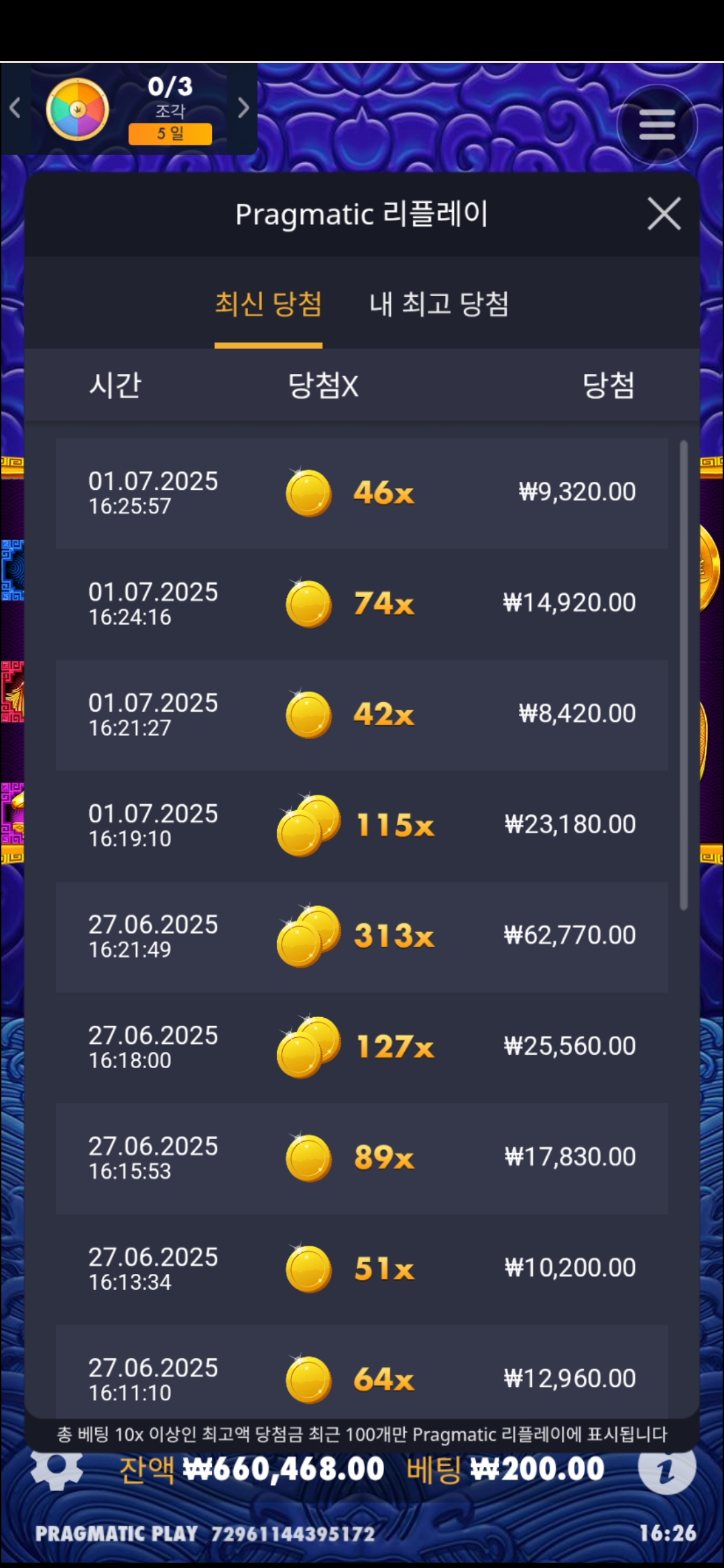The width and height of the screenshot is (724, 1568).
Task: Open the 74x win replay for ₩14,920.00
Action: pyautogui.click(x=362, y=604)
